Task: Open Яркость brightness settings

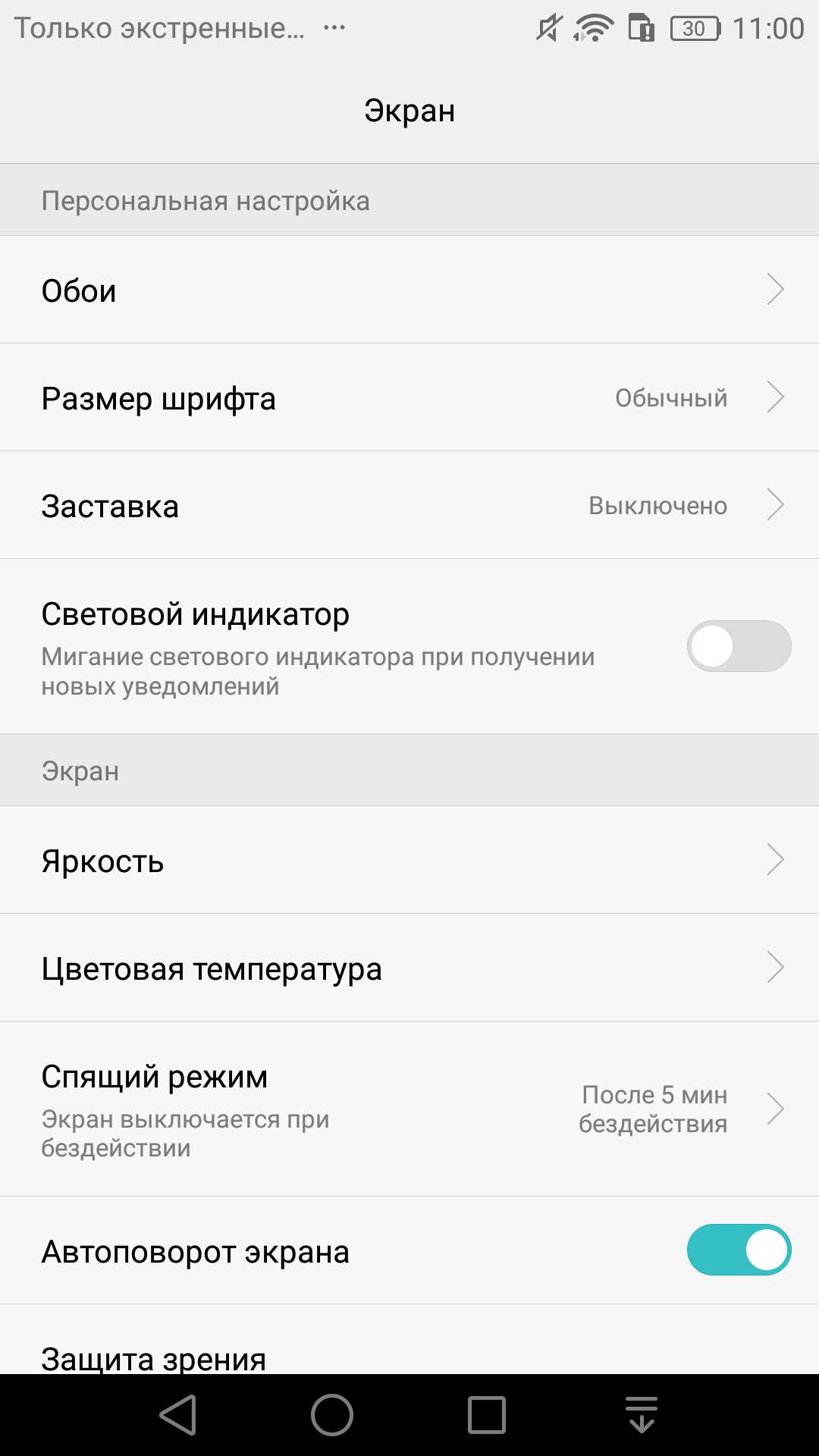Action: coord(409,860)
